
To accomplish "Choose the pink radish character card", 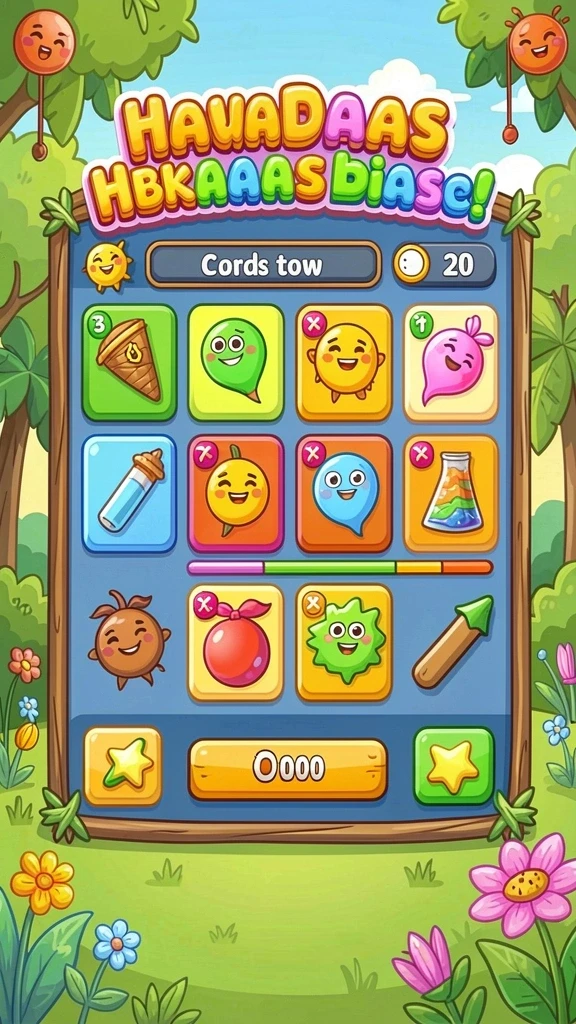I will [451, 362].
